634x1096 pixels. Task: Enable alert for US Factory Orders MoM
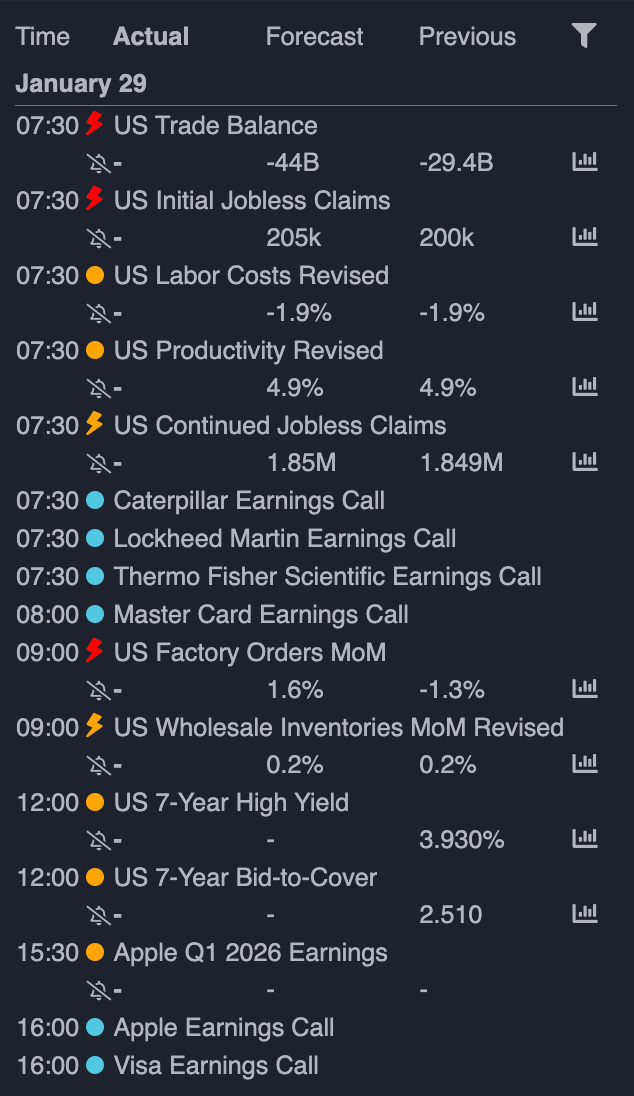click(x=99, y=689)
